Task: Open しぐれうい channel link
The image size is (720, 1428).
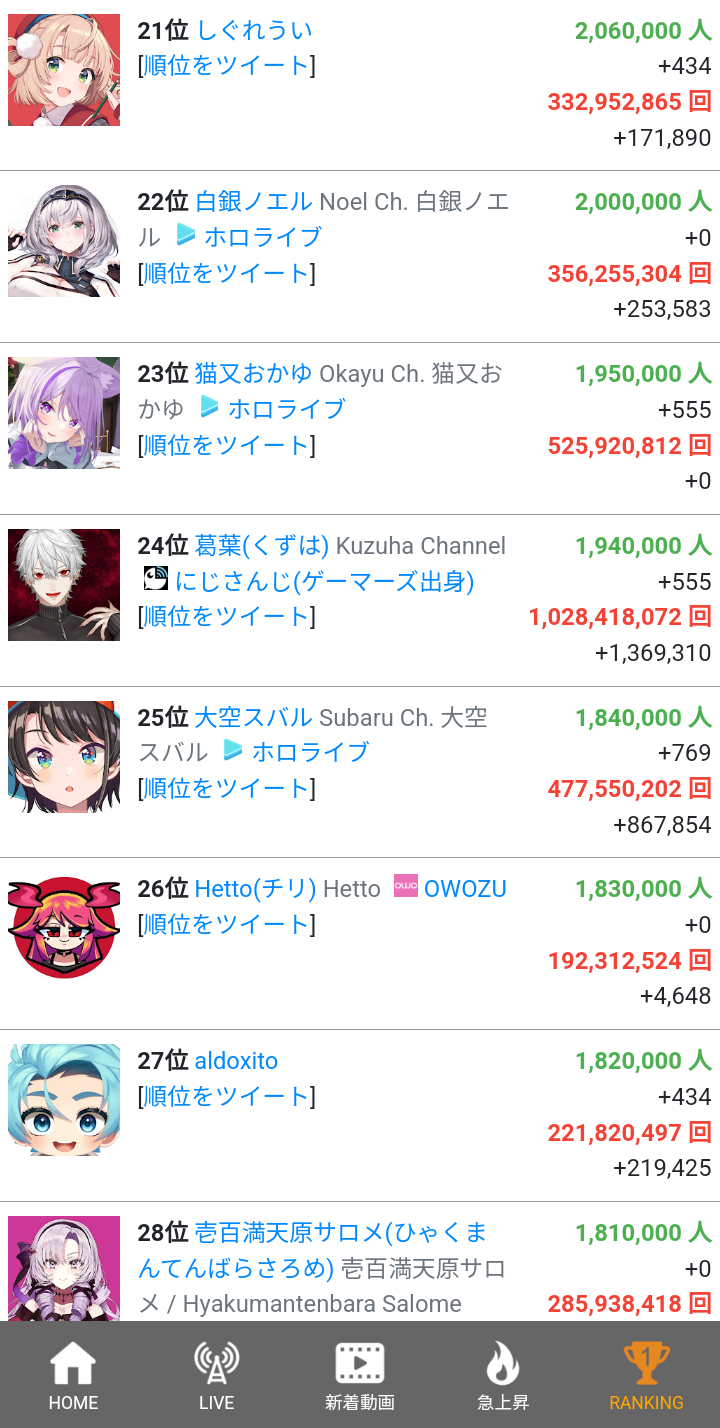Action: pos(254,30)
